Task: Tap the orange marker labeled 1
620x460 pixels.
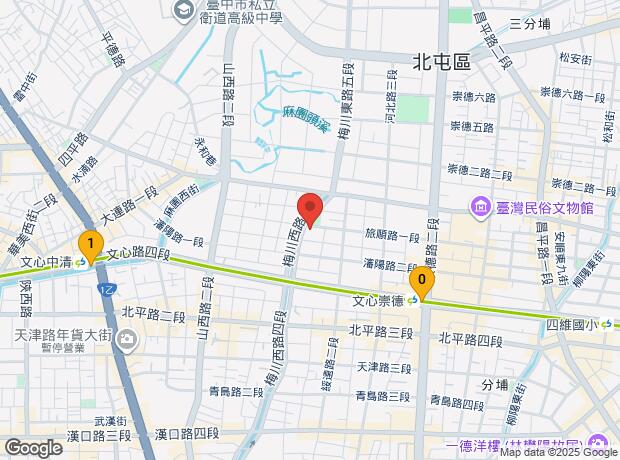Action: click(91, 243)
